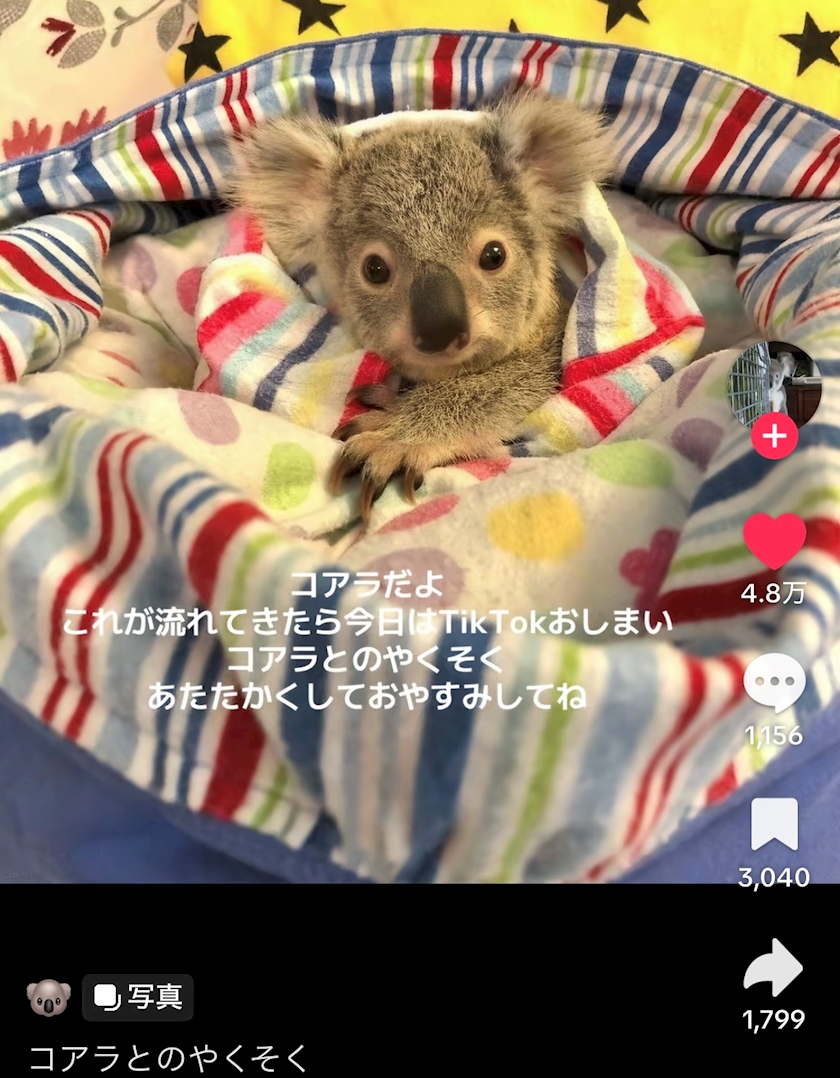The height and width of the screenshot is (1078, 840).
Task: Open the creator's profile picture
Action: coord(774,384)
